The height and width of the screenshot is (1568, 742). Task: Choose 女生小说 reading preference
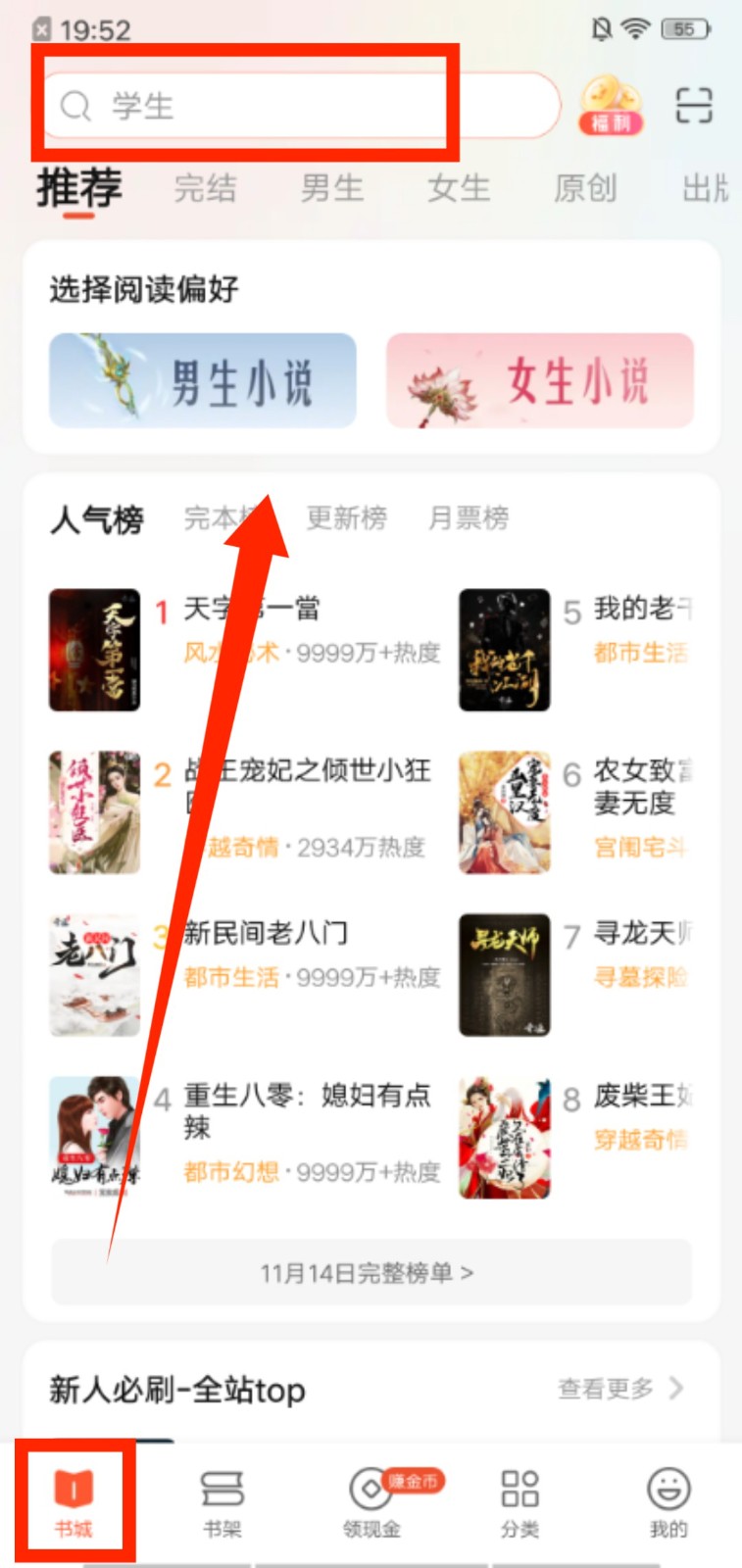pyautogui.click(x=539, y=381)
